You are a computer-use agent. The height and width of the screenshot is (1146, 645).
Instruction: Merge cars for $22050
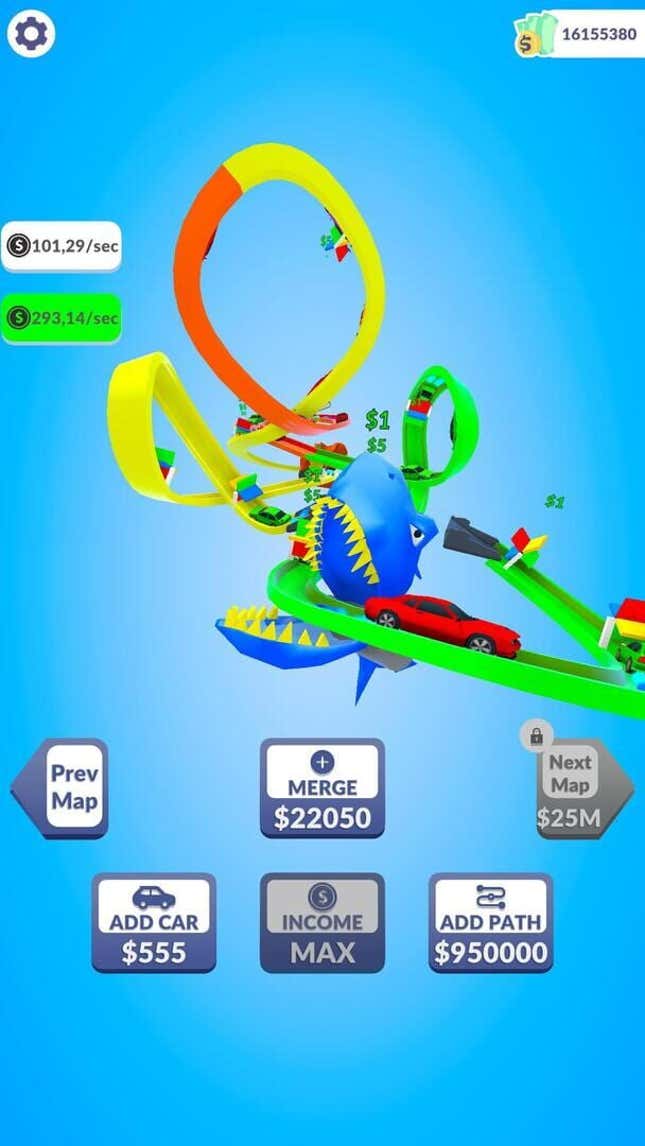(x=322, y=788)
